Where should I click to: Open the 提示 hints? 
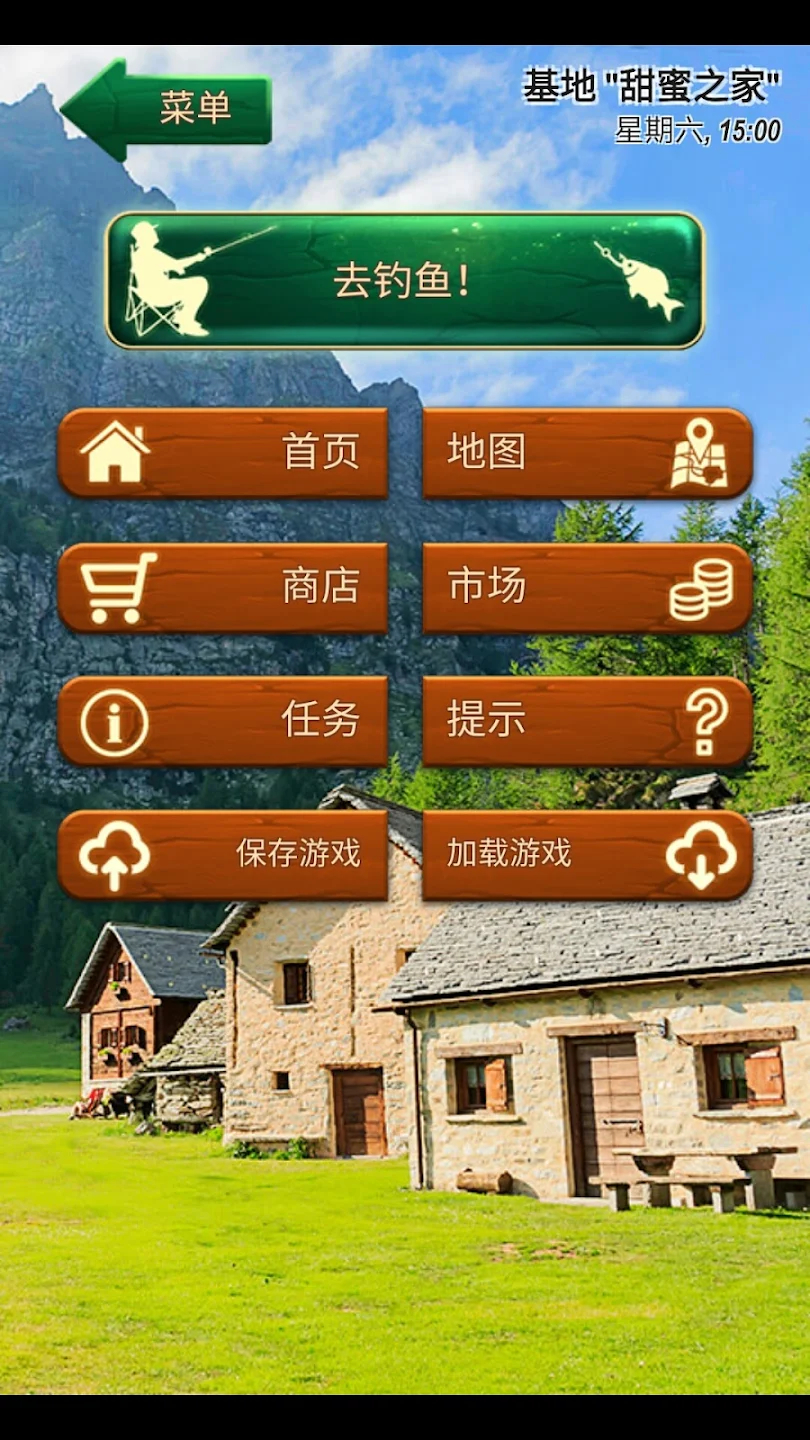[x=587, y=720]
